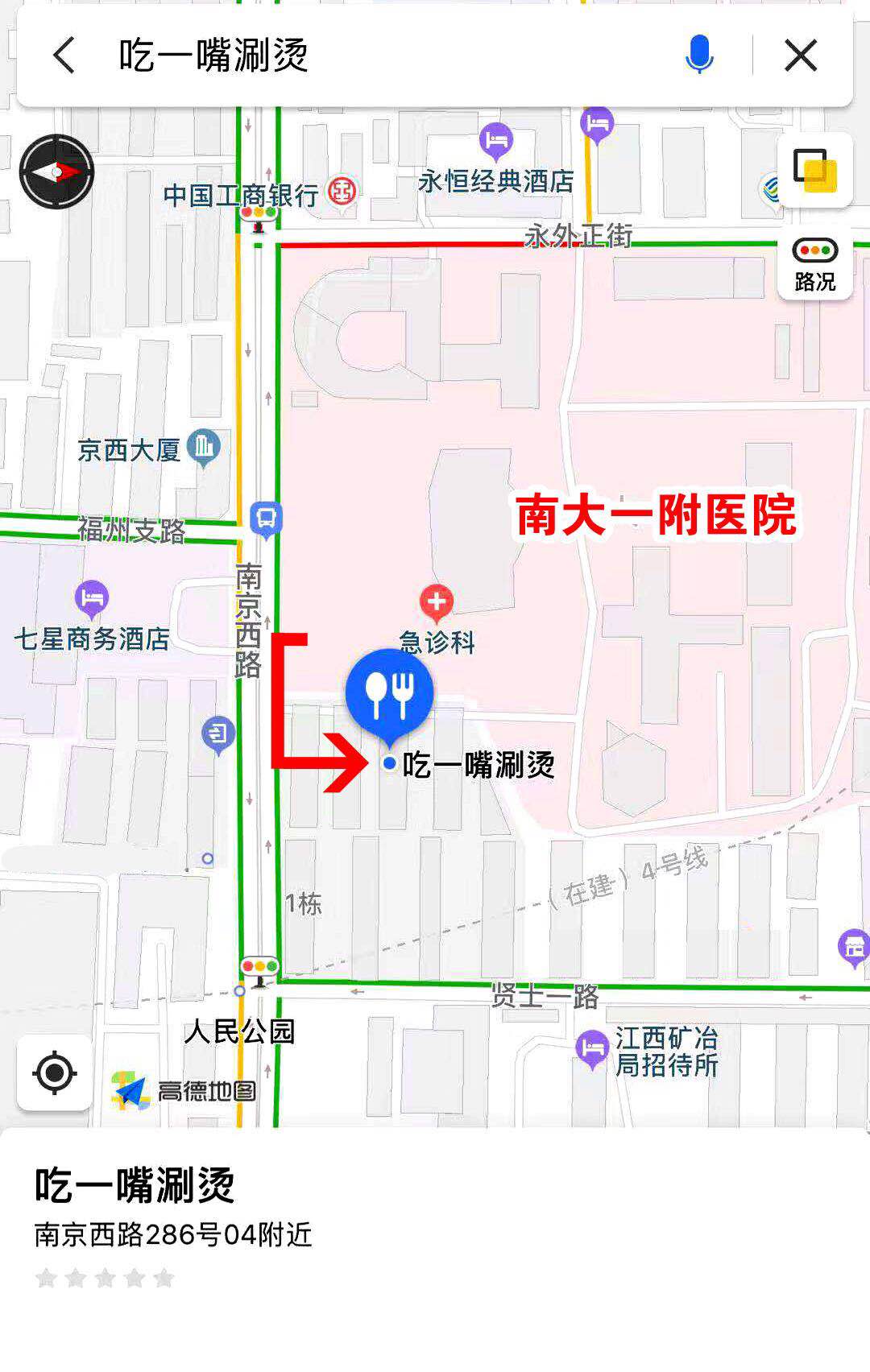Select 京西大厦 building marker
Image resolution: width=870 pixels, height=1372 pixels.
click(x=204, y=446)
